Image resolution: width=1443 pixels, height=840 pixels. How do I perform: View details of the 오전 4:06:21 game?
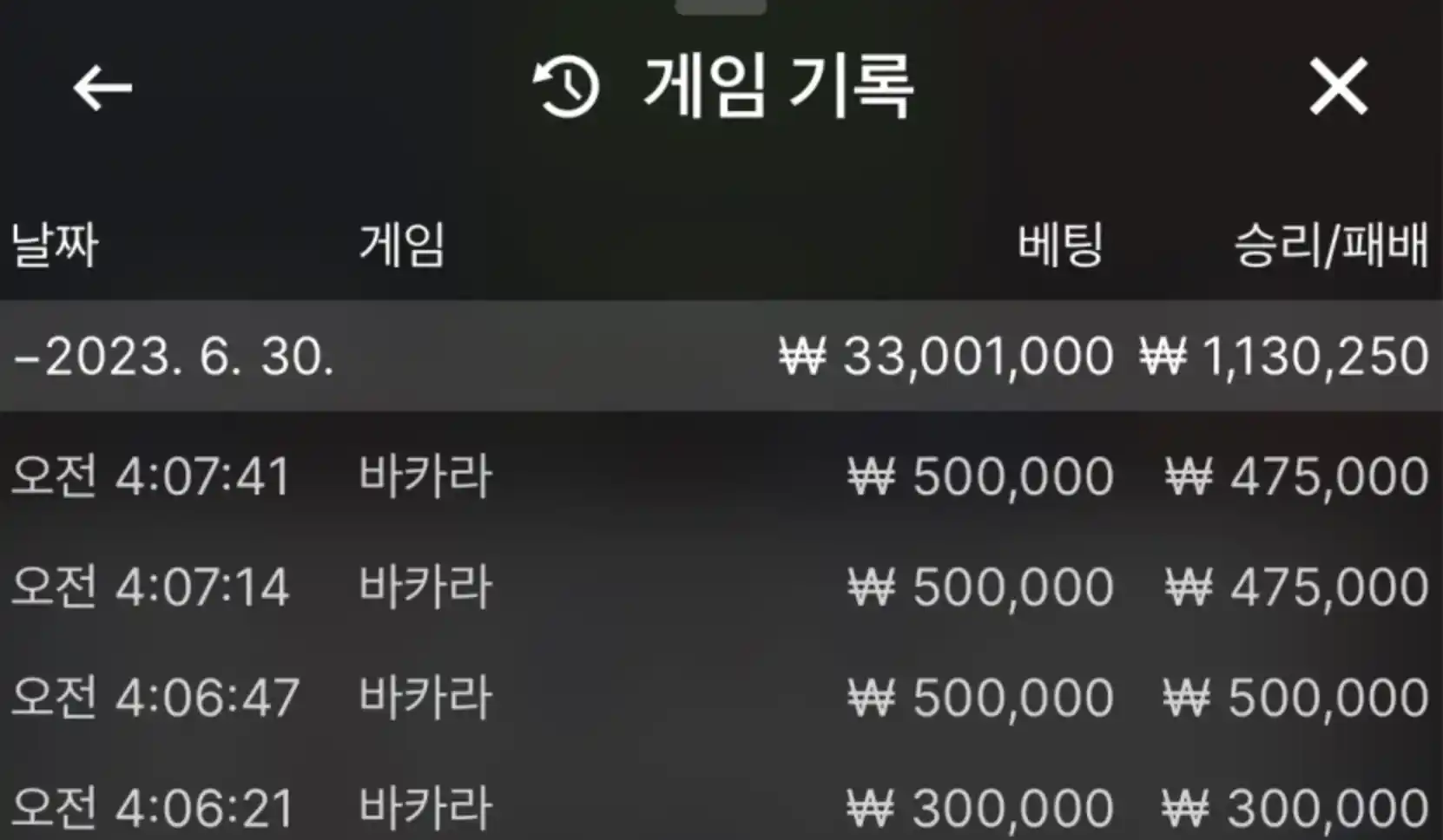click(721, 807)
